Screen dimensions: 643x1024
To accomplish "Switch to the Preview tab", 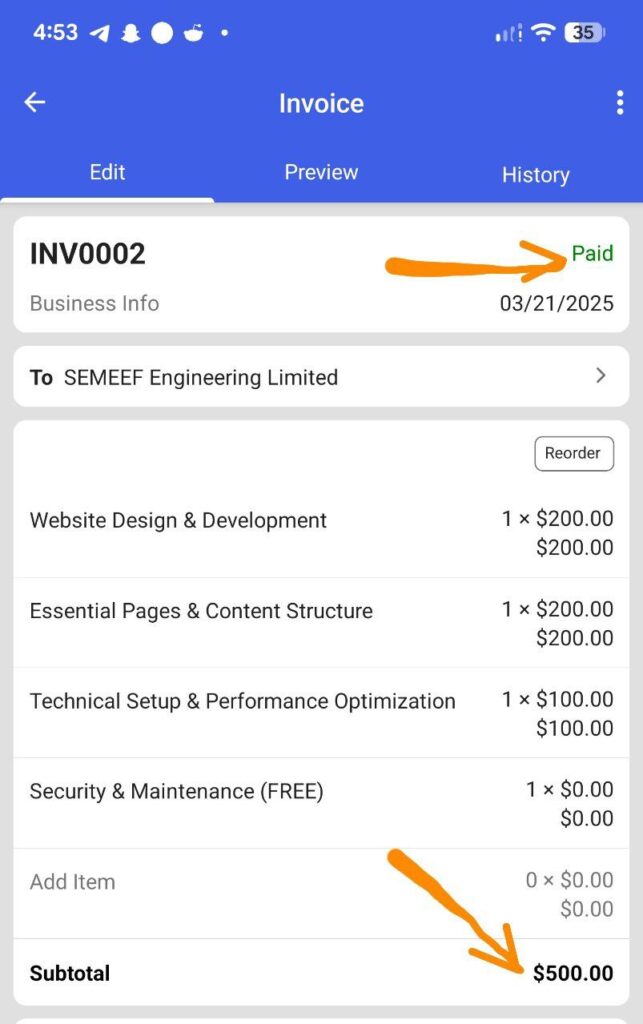I will [x=321, y=172].
